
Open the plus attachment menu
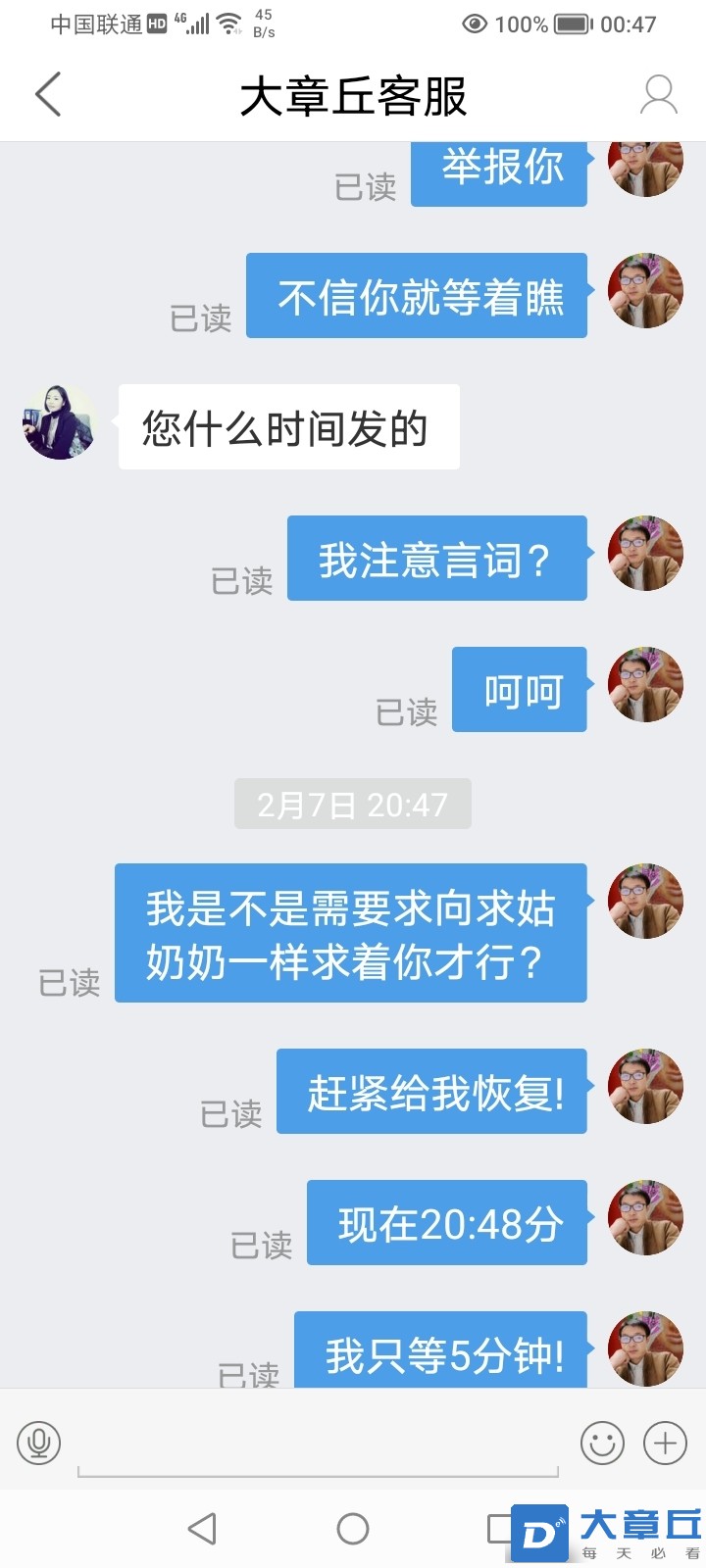pos(665,1443)
